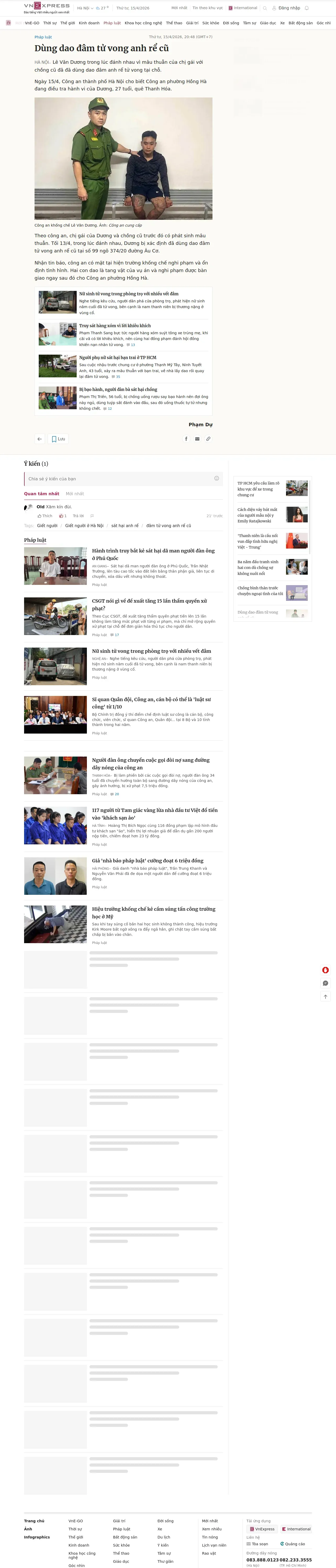Go to the Thể thao section
Viewport: 336px width, 1568px height.
(x=174, y=23)
